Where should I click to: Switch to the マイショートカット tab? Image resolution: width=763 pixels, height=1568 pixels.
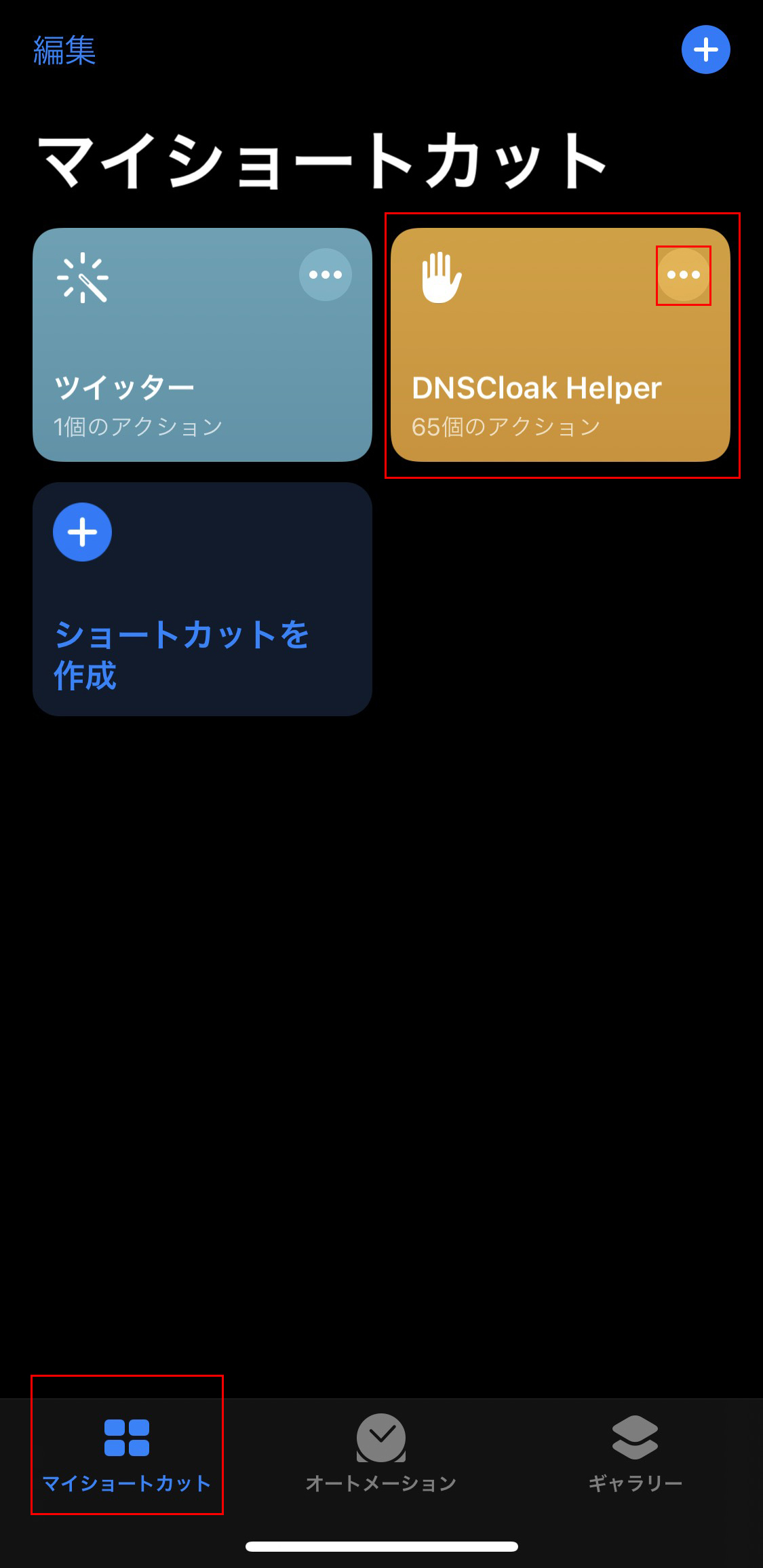pyautogui.click(x=127, y=1451)
